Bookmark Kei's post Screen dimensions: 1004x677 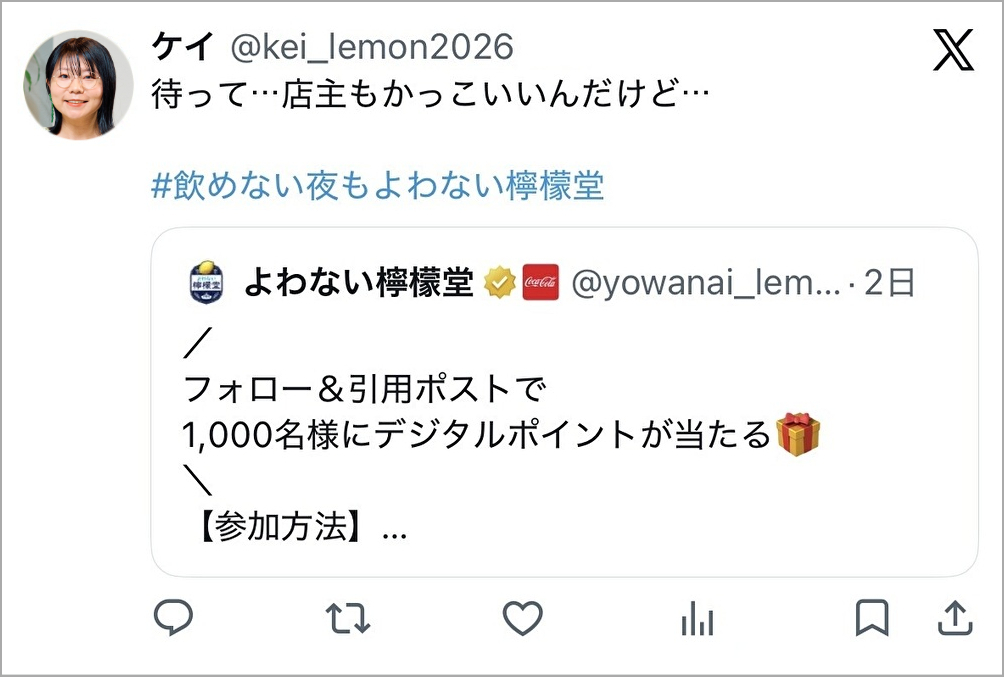click(872, 619)
